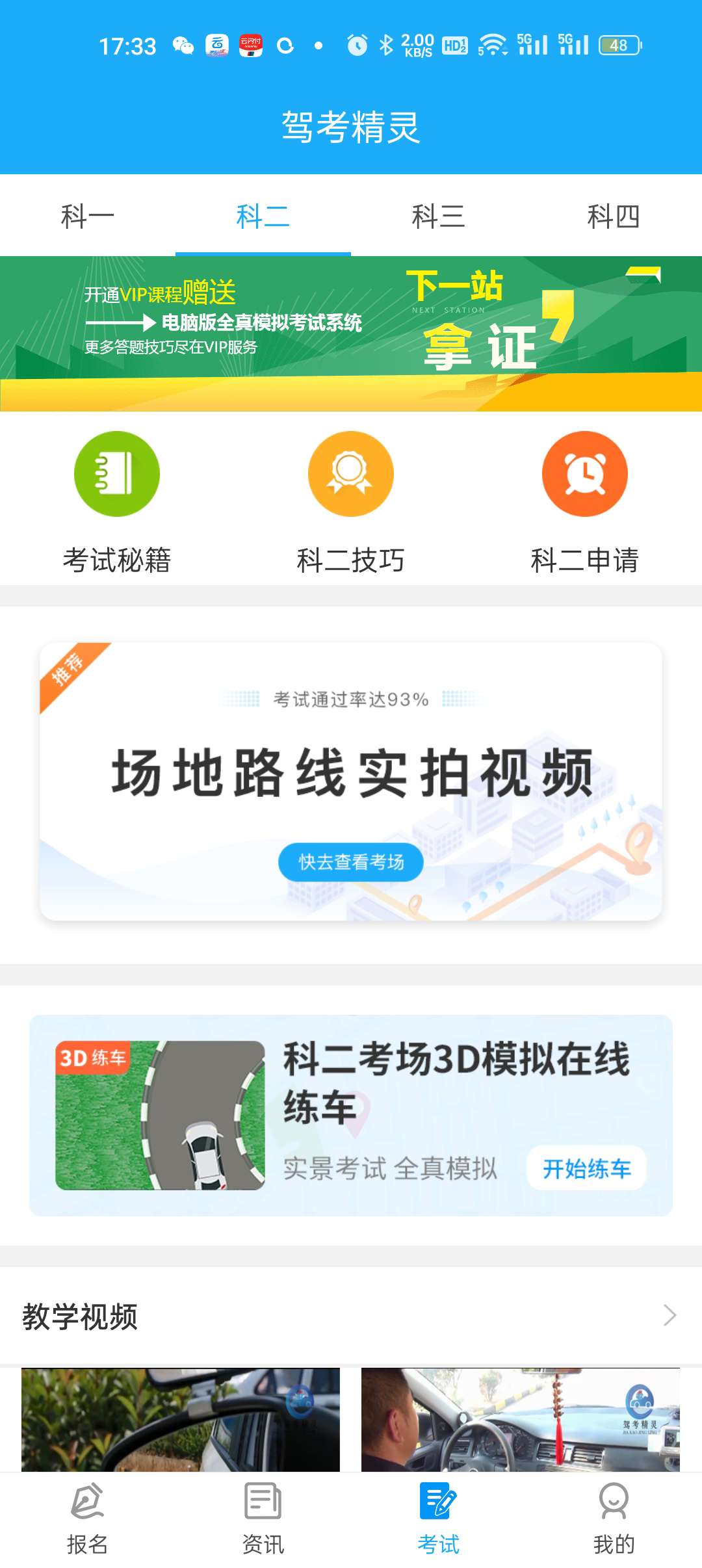This screenshot has height=1568, width=702.
Task: Select the 科三 tab
Action: (439, 216)
